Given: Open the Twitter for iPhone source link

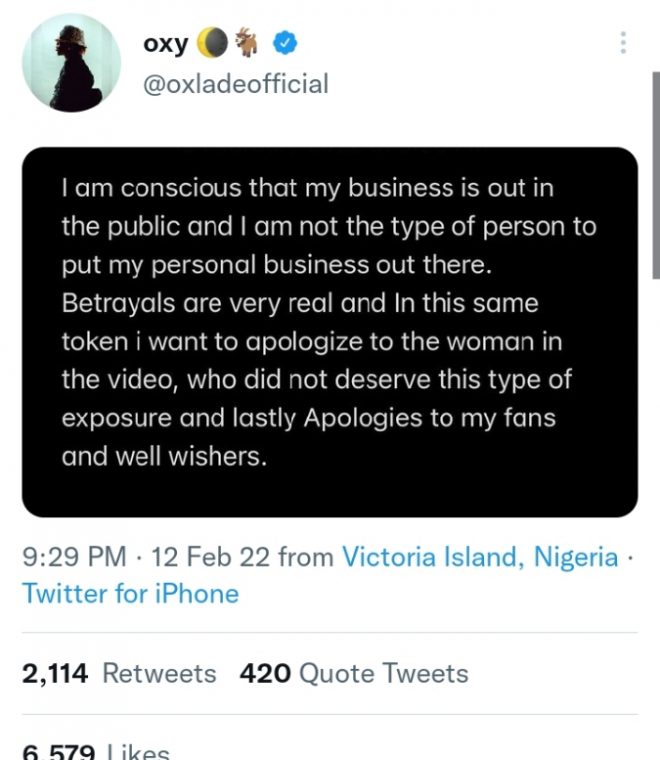Looking at the screenshot, I should 131,594.
